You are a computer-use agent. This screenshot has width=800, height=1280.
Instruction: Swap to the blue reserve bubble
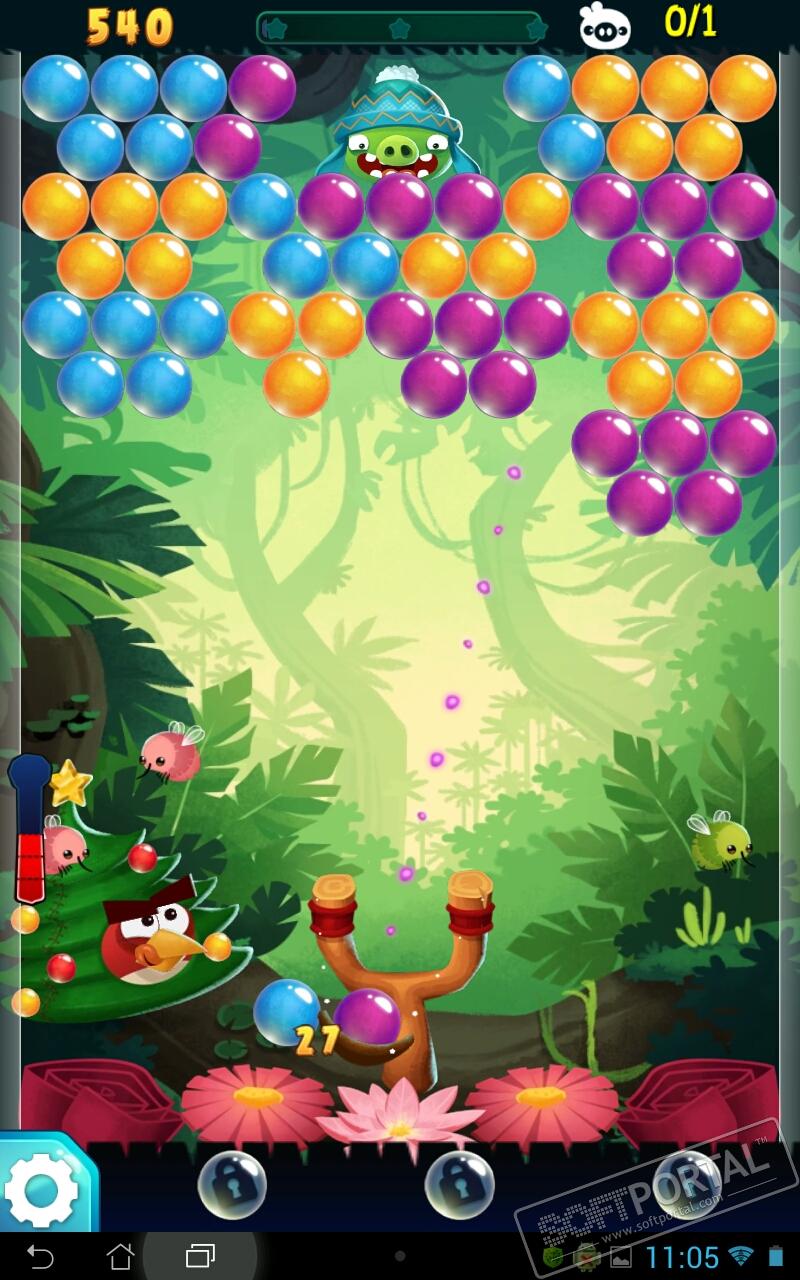tap(284, 1010)
